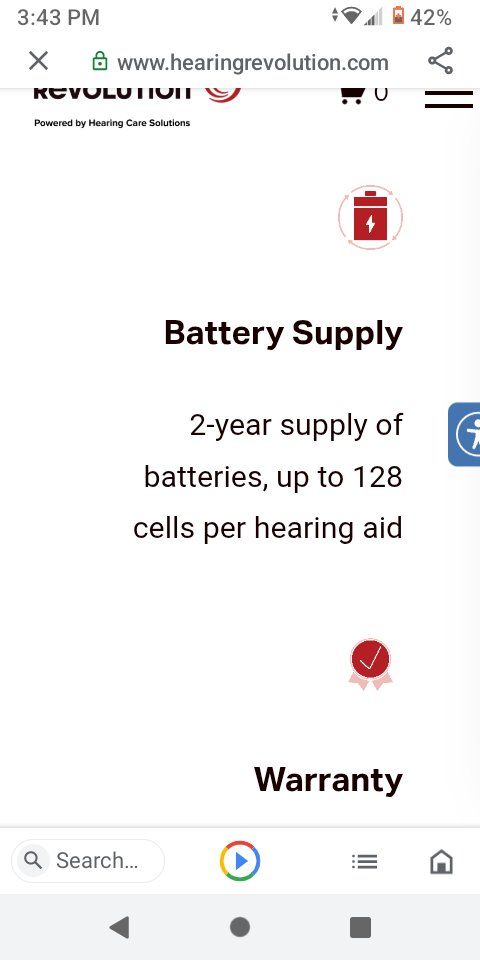Image resolution: width=480 pixels, height=960 pixels.
Task: Share this page via share icon
Action: tap(440, 61)
